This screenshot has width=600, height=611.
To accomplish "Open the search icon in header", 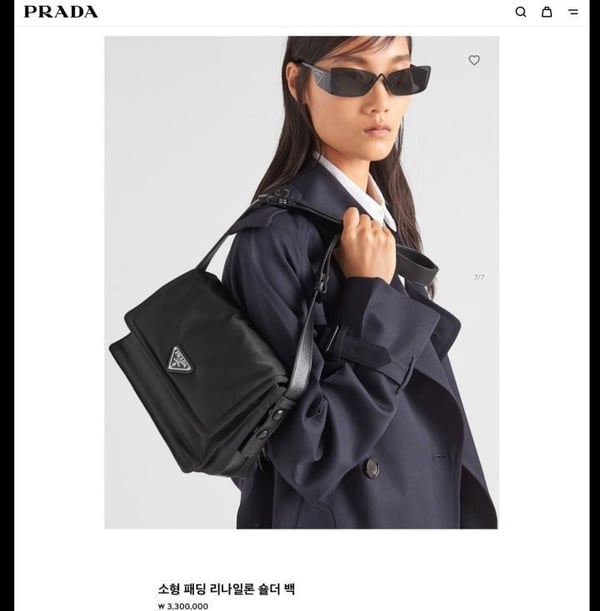I will tap(520, 12).
